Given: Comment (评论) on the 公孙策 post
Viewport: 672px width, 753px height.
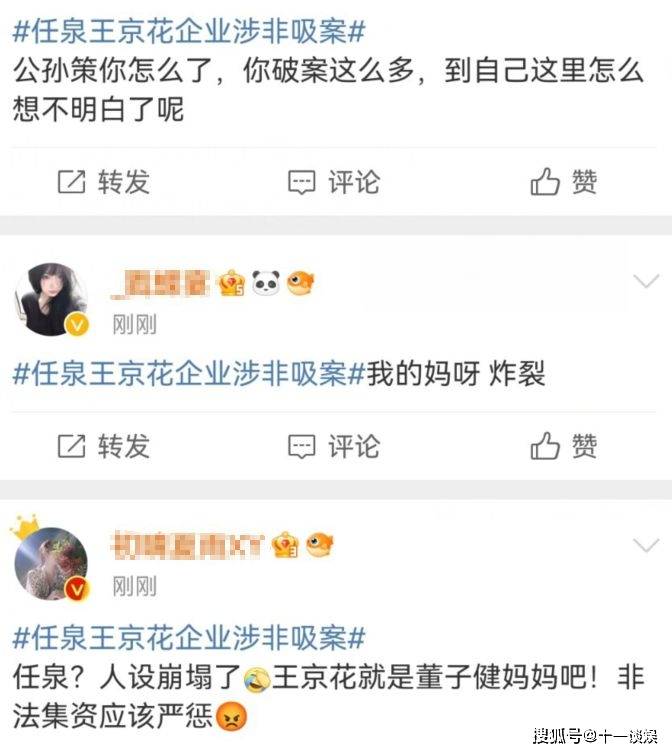Looking at the screenshot, I should point(334,182).
